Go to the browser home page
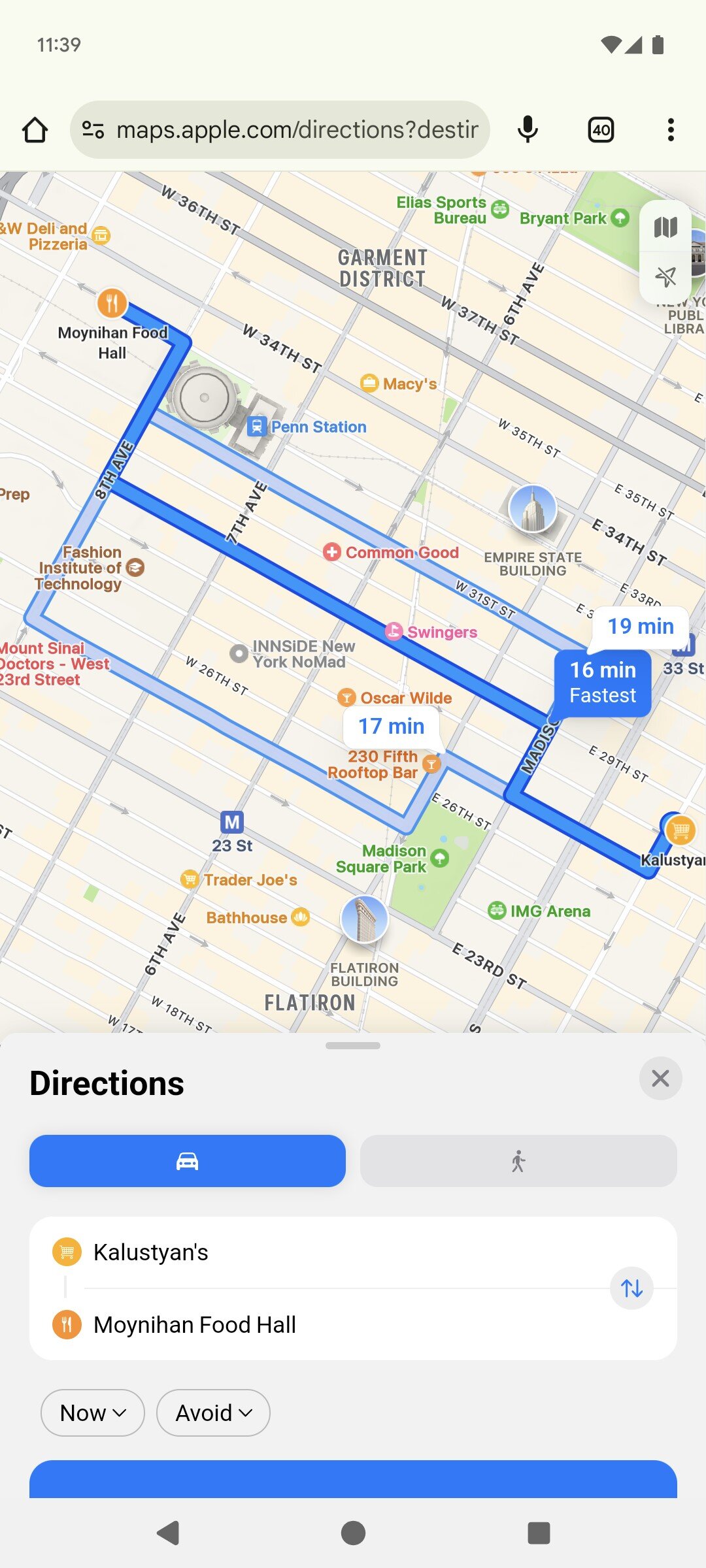The height and width of the screenshot is (1568, 706). pyautogui.click(x=35, y=130)
